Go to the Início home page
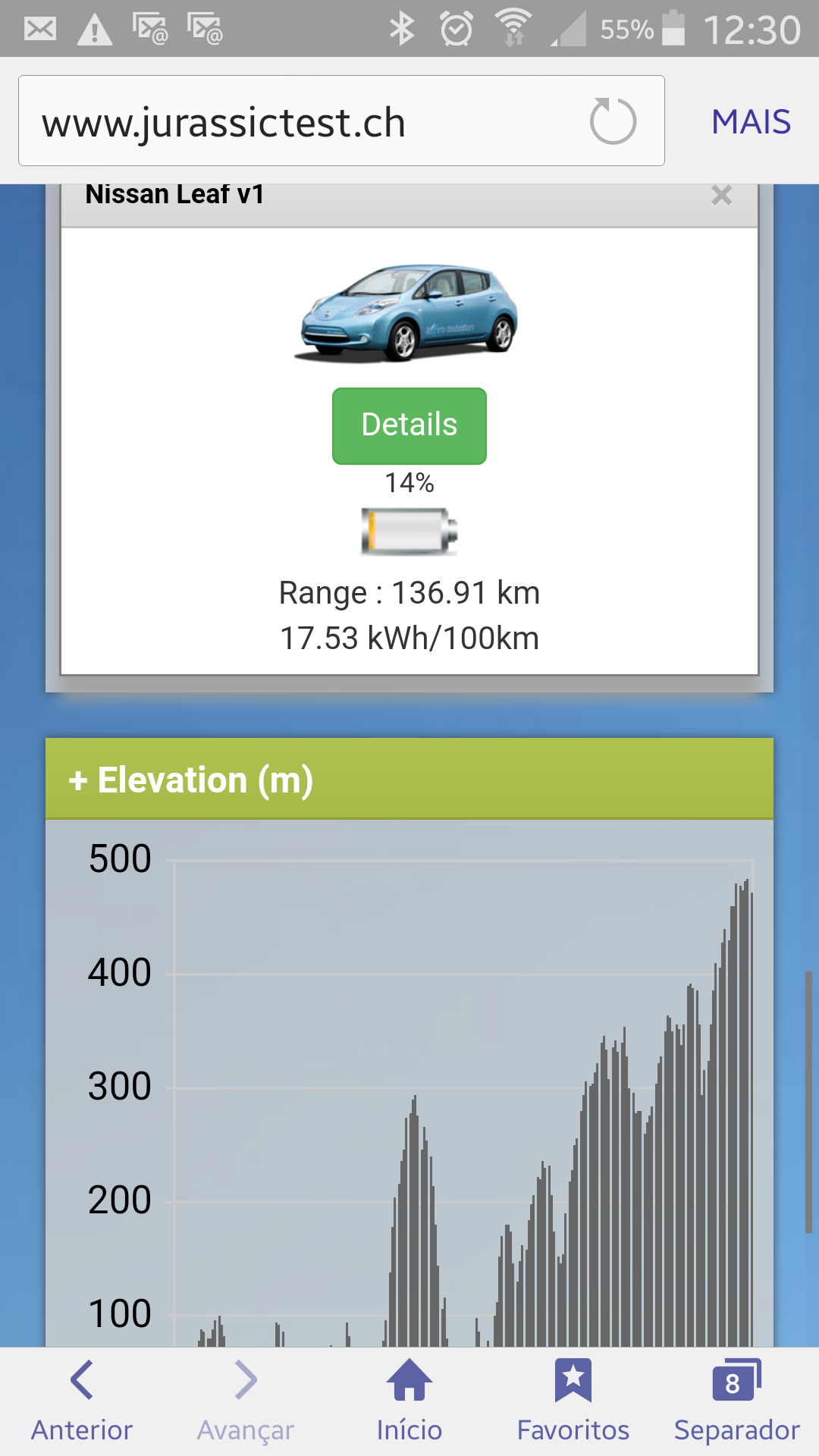The width and height of the screenshot is (819, 1456). (409, 1401)
